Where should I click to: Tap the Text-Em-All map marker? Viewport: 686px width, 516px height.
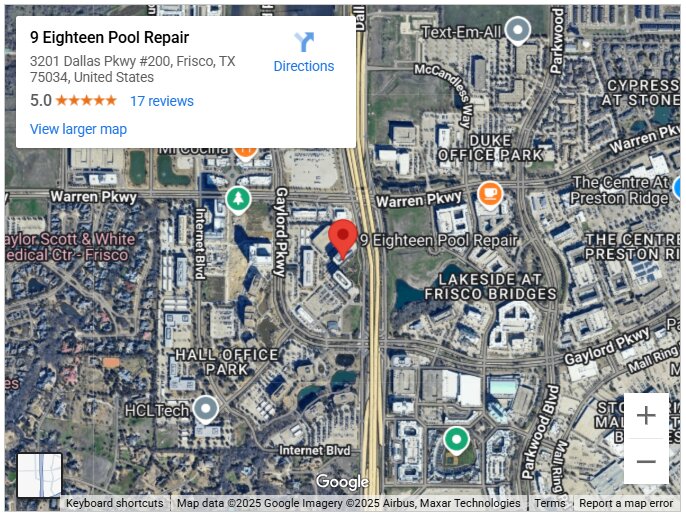tap(517, 31)
